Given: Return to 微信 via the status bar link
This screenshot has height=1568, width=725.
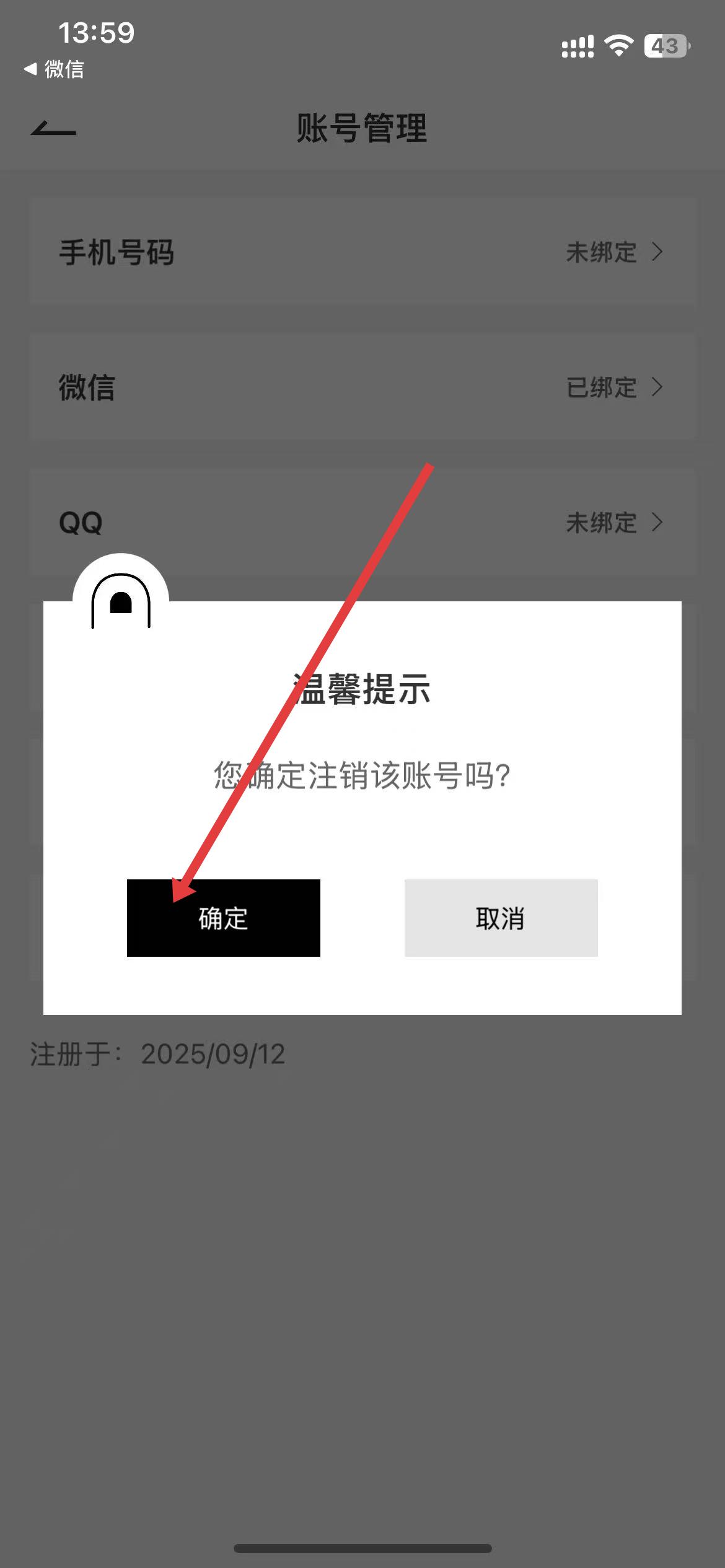Looking at the screenshot, I should [55, 69].
